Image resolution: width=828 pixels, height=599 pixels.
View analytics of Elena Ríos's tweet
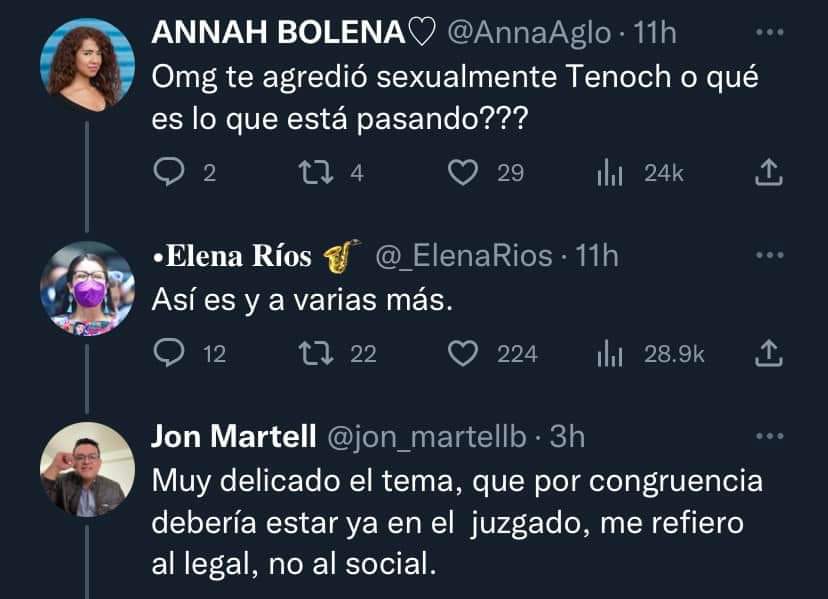click(x=610, y=353)
